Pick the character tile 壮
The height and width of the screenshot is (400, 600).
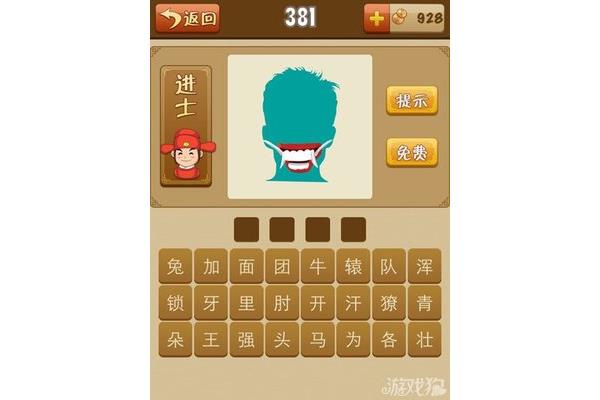[x=424, y=339]
